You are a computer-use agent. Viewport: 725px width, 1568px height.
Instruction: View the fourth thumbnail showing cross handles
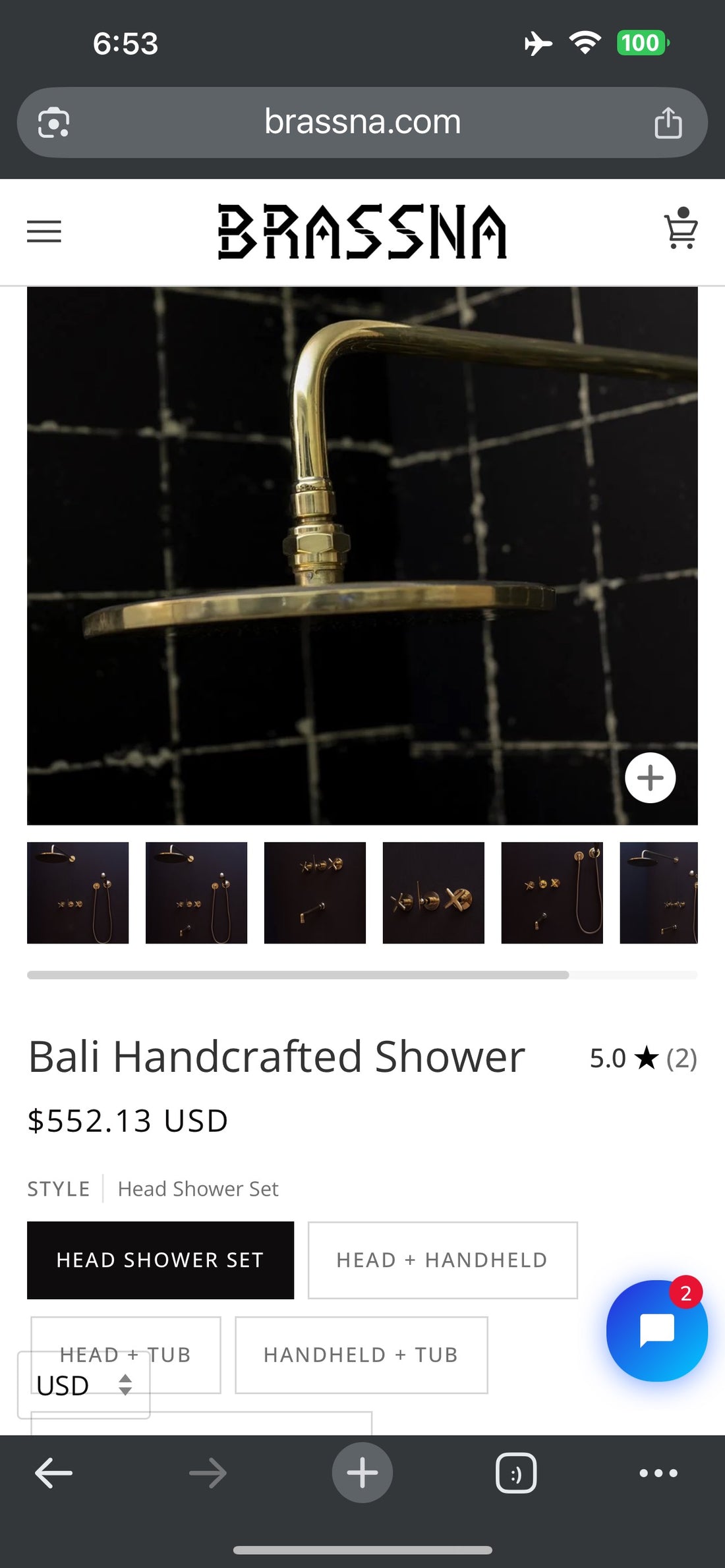click(x=433, y=893)
